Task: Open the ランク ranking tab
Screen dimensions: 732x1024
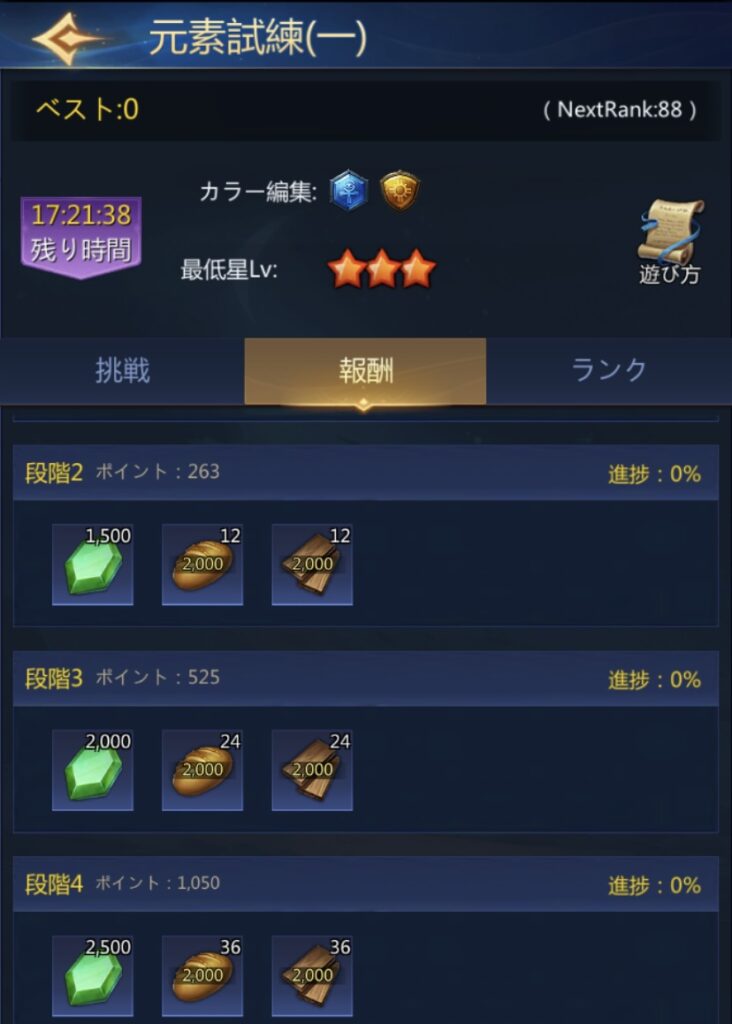Action: point(608,371)
